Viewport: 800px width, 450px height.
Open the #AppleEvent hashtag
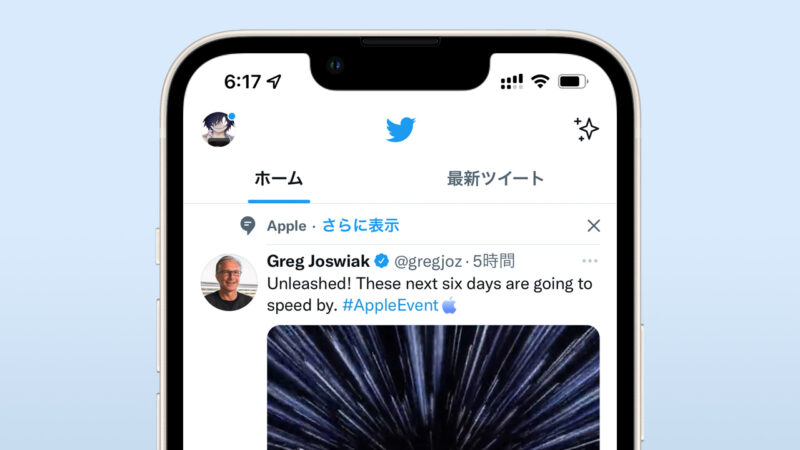(390, 305)
